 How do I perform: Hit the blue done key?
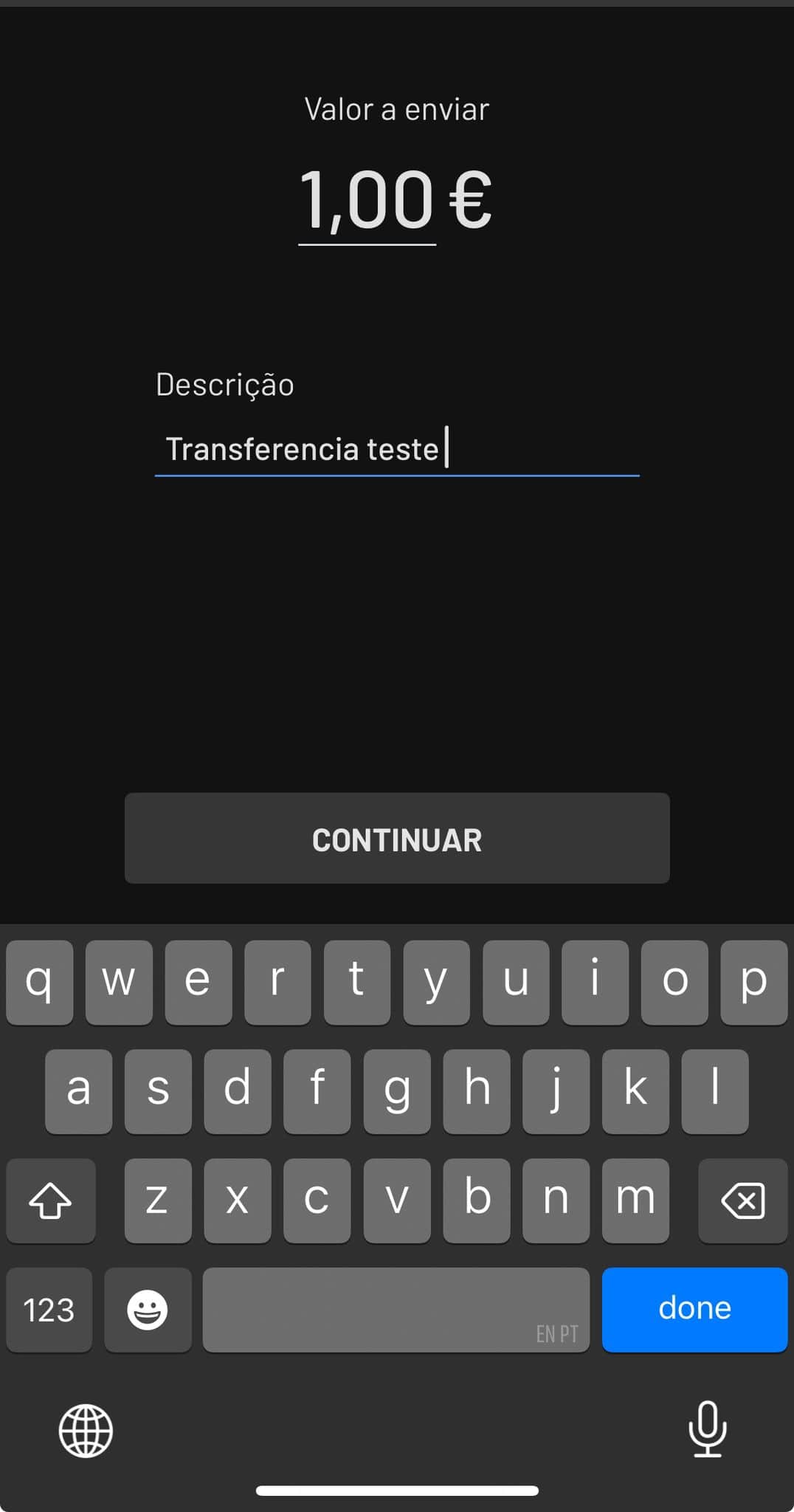point(694,1309)
